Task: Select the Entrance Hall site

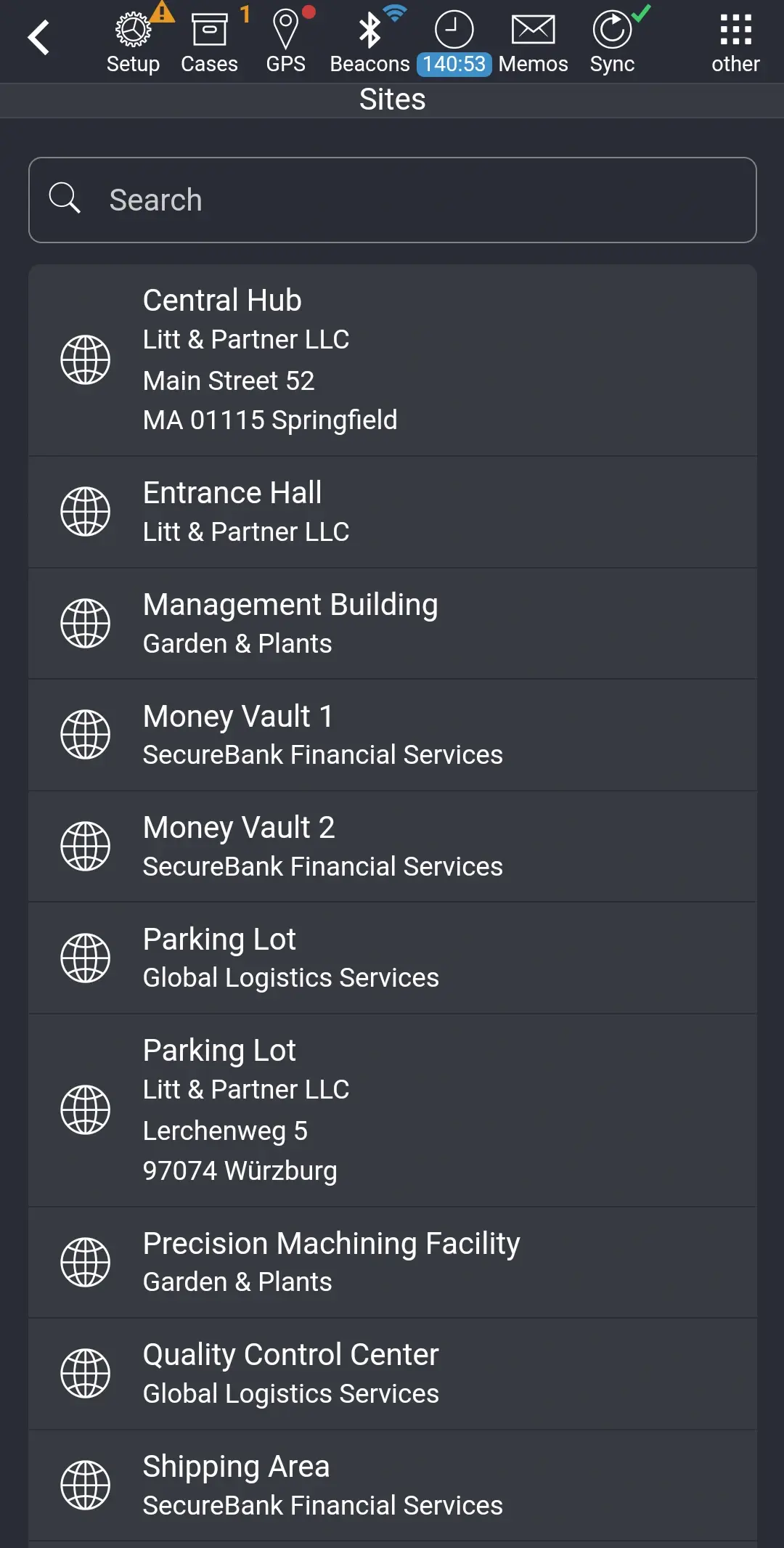Action: point(392,512)
